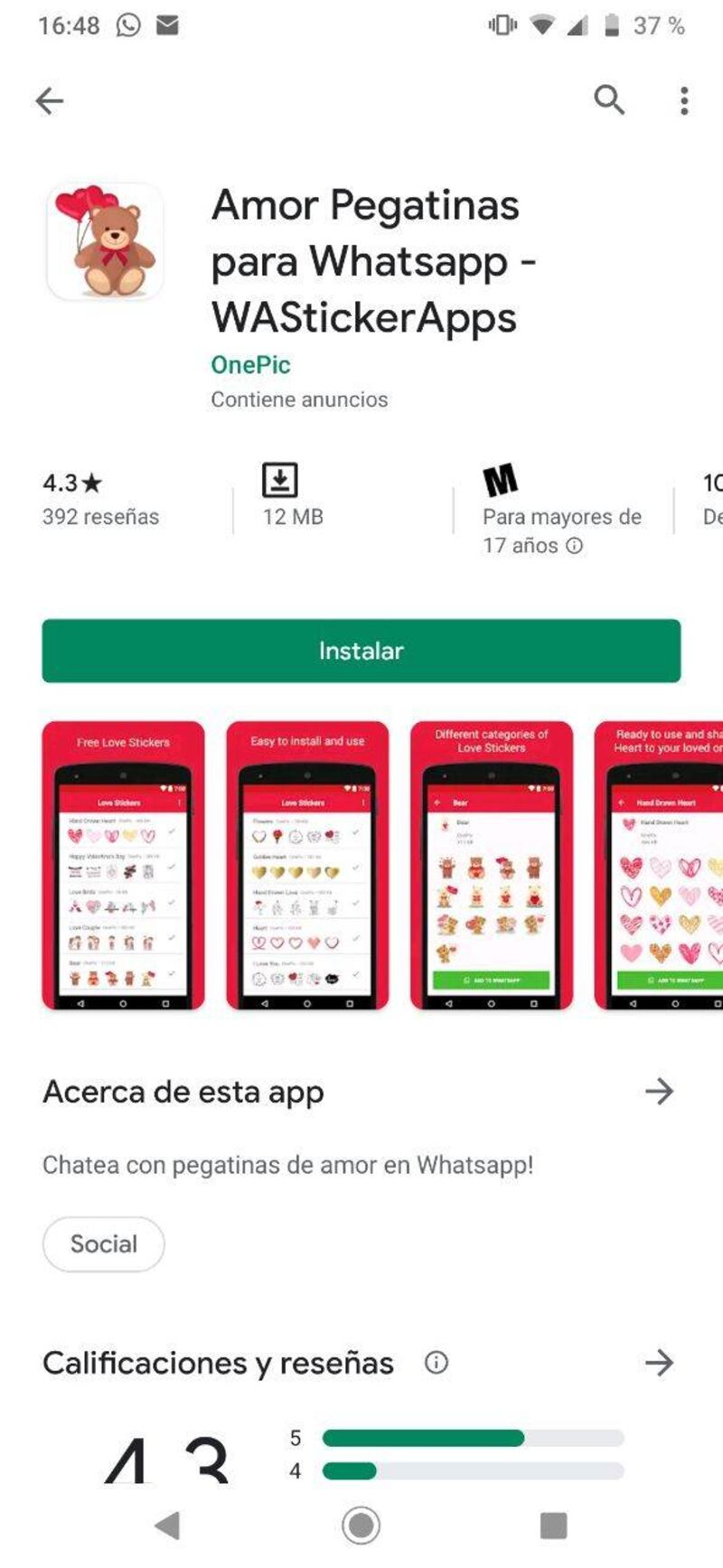Expand Acerca de esta app arrow
This screenshot has height=1568, width=723.
659,1092
